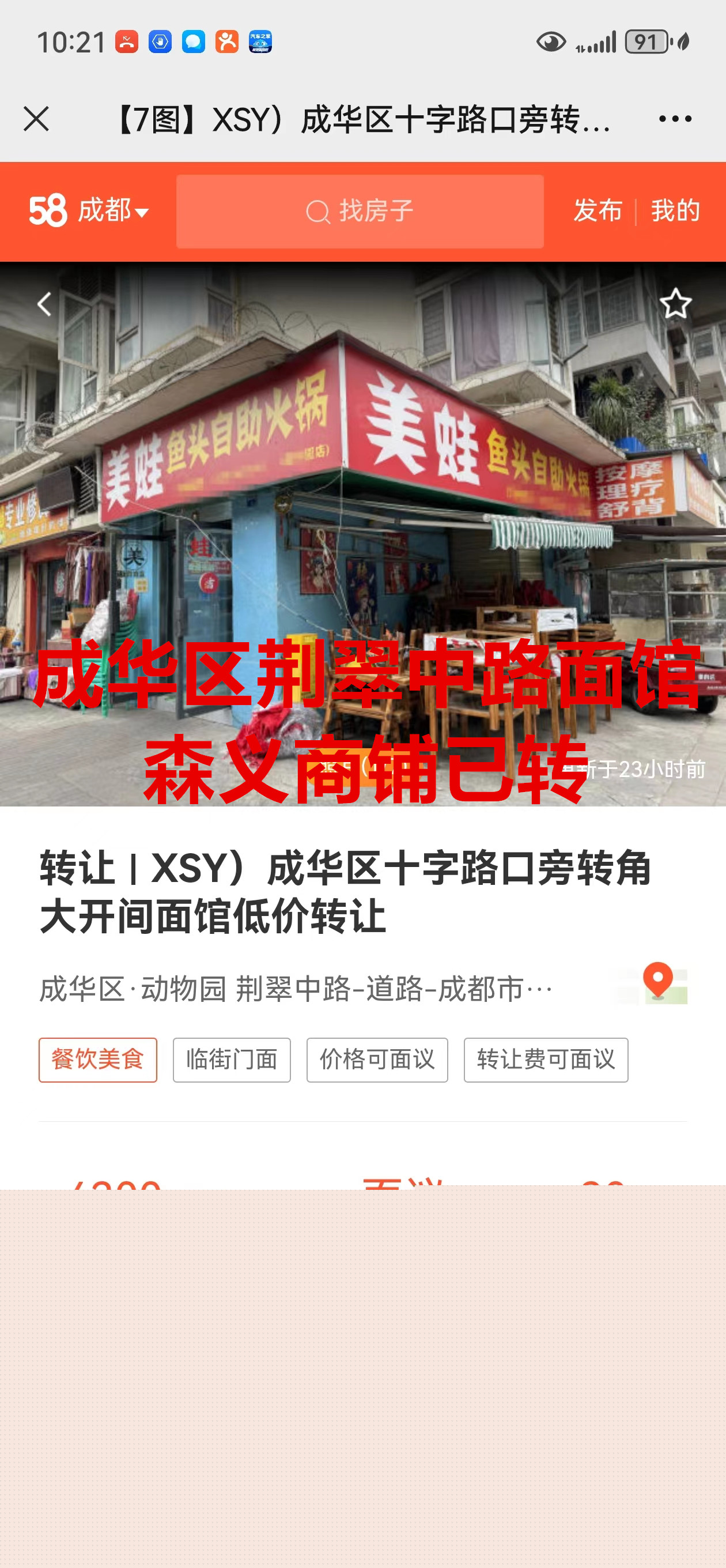The width and height of the screenshot is (726, 1568).
Task: Select the 餐饮美食 tag
Action: coord(98,1060)
